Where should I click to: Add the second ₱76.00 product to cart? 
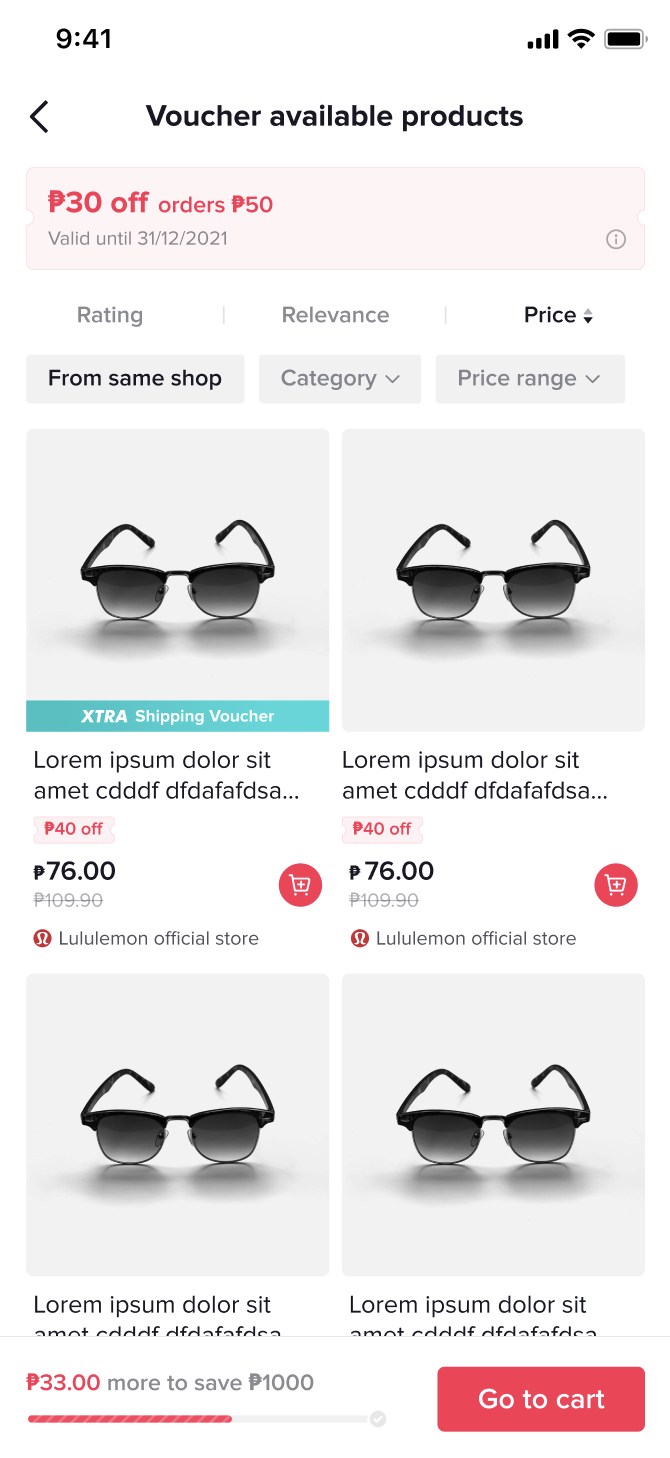pos(616,885)
